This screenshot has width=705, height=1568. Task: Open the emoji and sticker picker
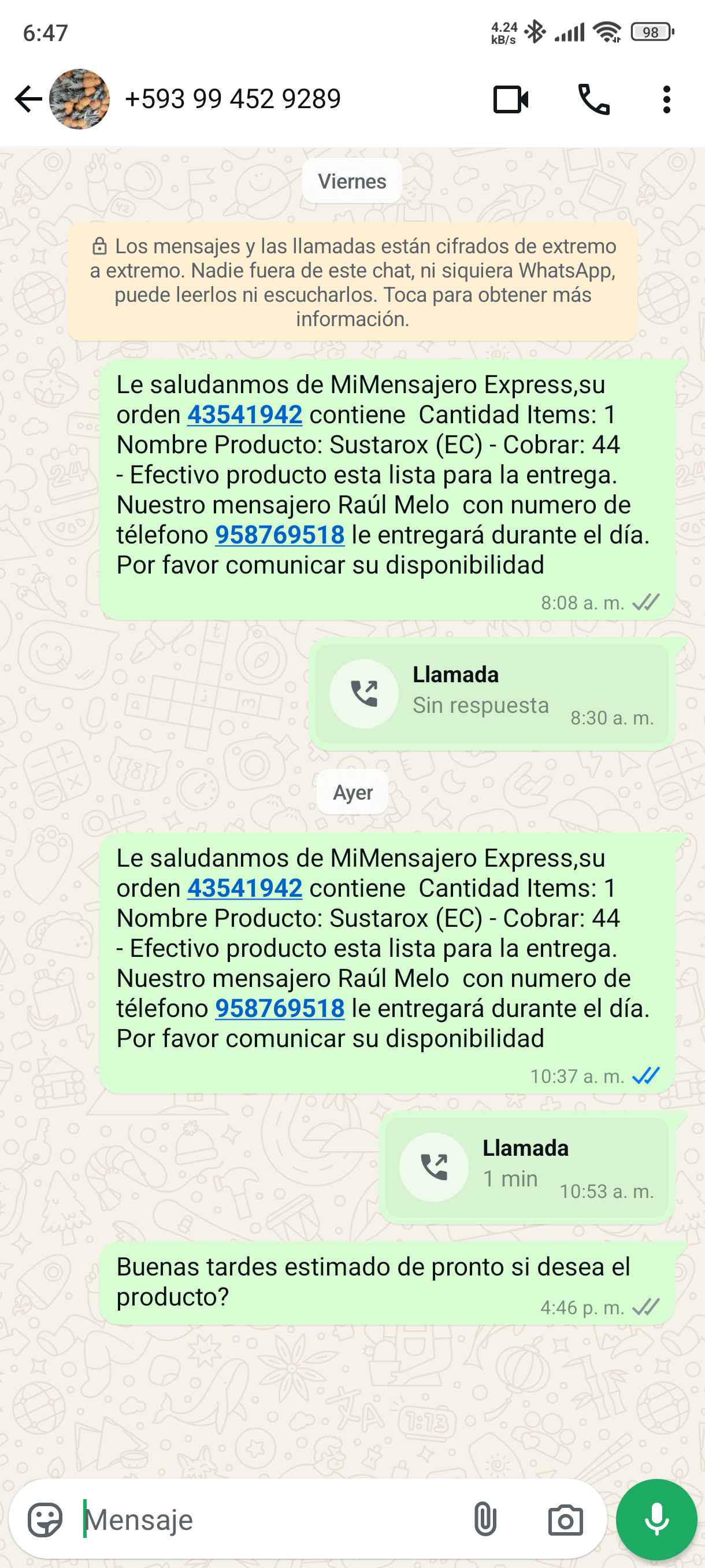(45, 1520)
